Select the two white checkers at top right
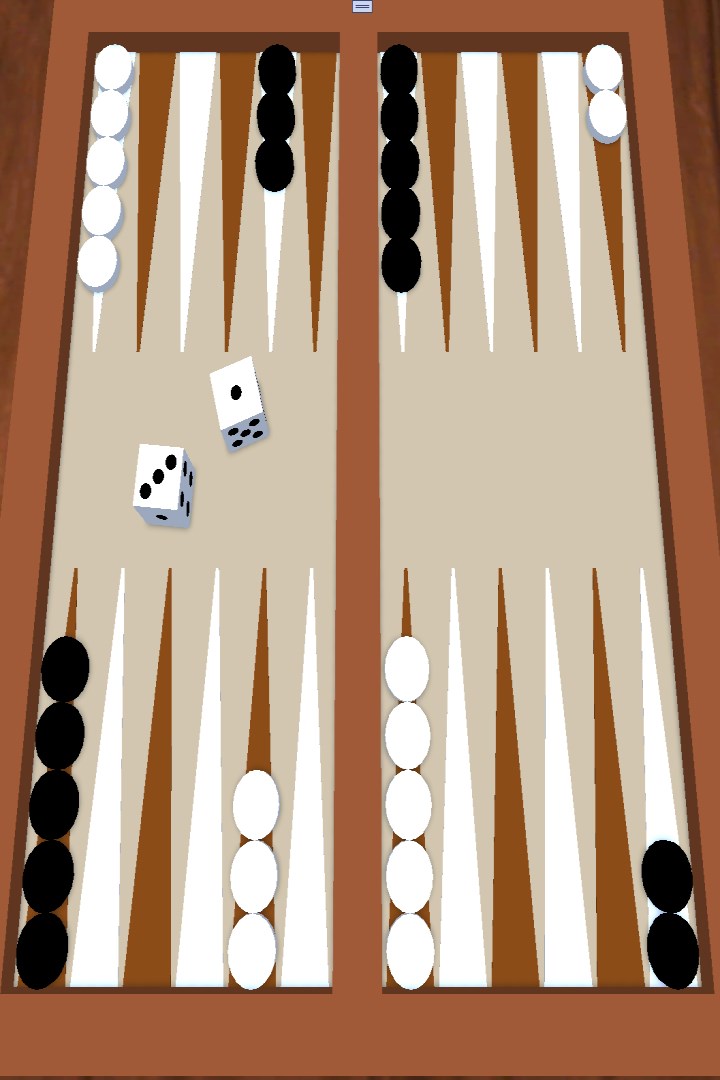This screenshot has width=720, height=1080. point(605,92)
